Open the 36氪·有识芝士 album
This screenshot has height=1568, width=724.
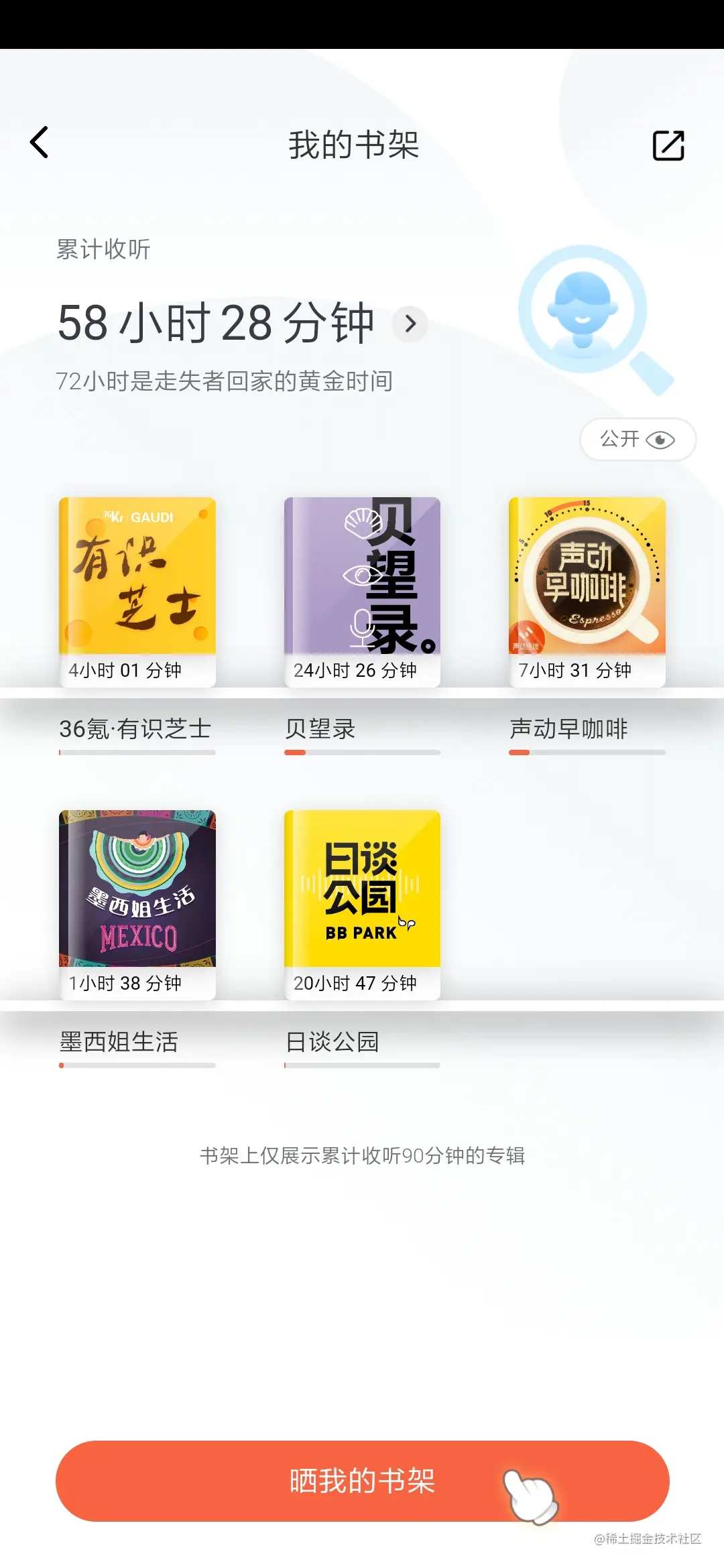[x=137, y=576]
